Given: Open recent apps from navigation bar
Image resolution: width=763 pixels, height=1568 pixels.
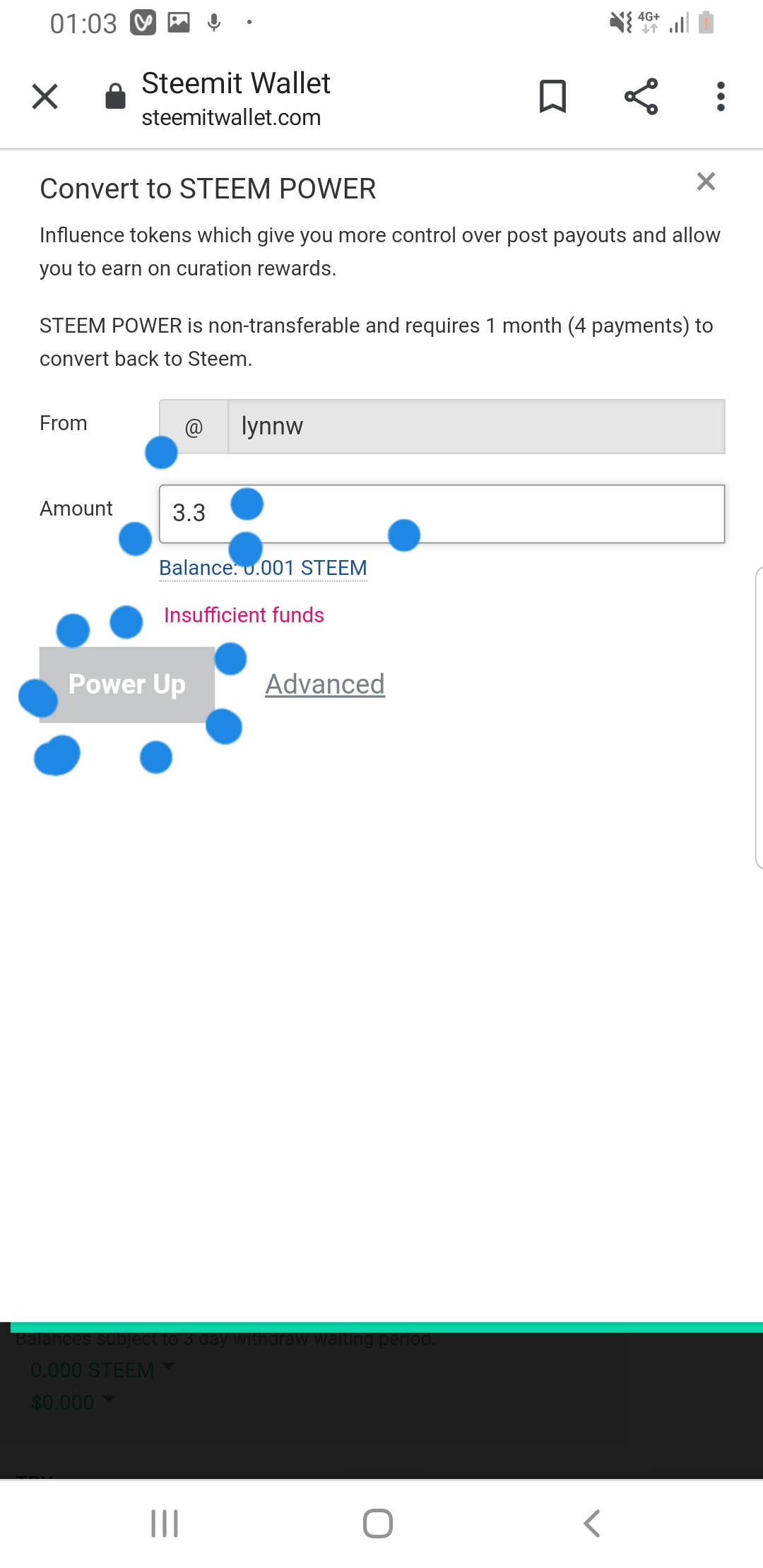Looking at the screenshot, I should point(165,1524).
